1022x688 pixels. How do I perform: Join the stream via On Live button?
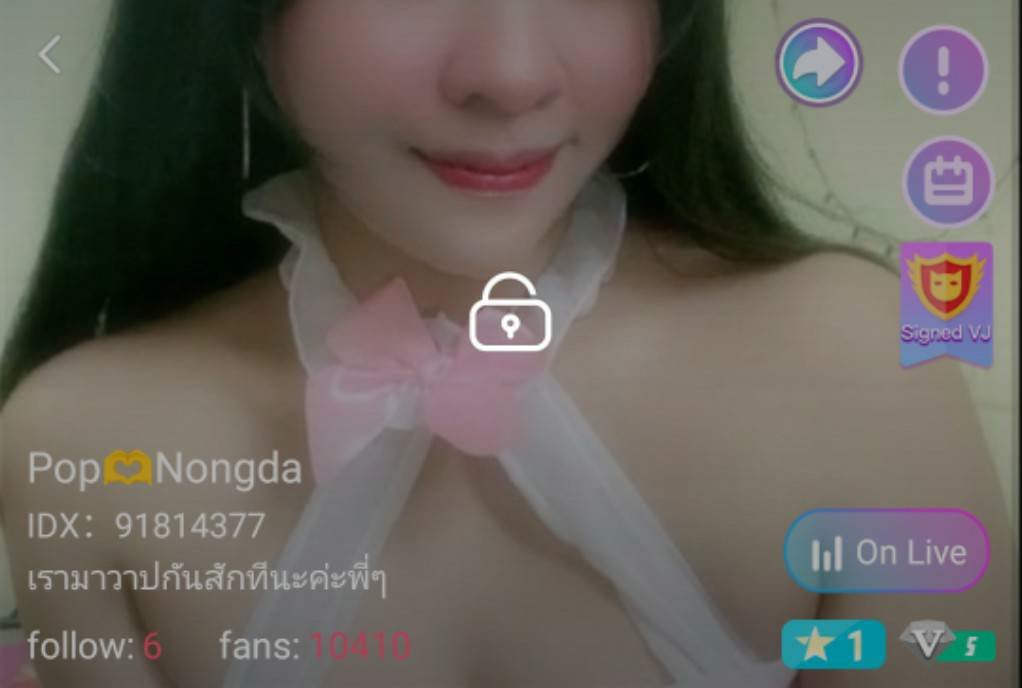pos(887,552)
